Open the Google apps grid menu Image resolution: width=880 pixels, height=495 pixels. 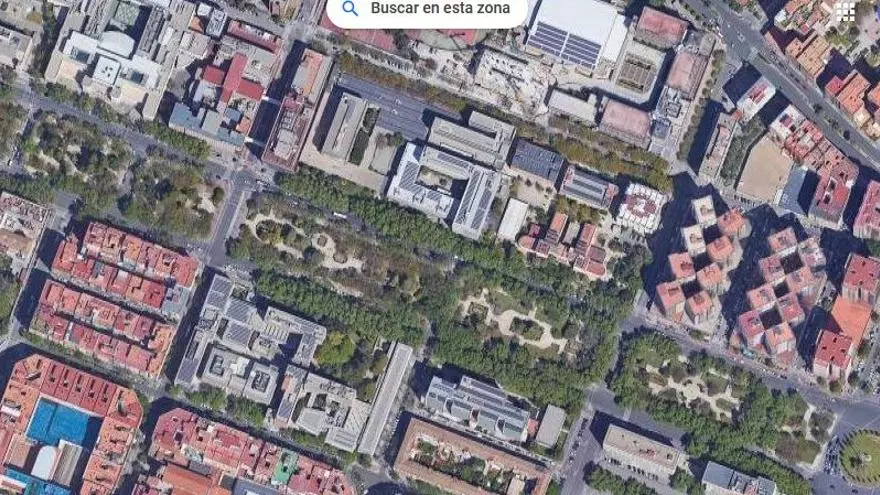tap(845, 10)
